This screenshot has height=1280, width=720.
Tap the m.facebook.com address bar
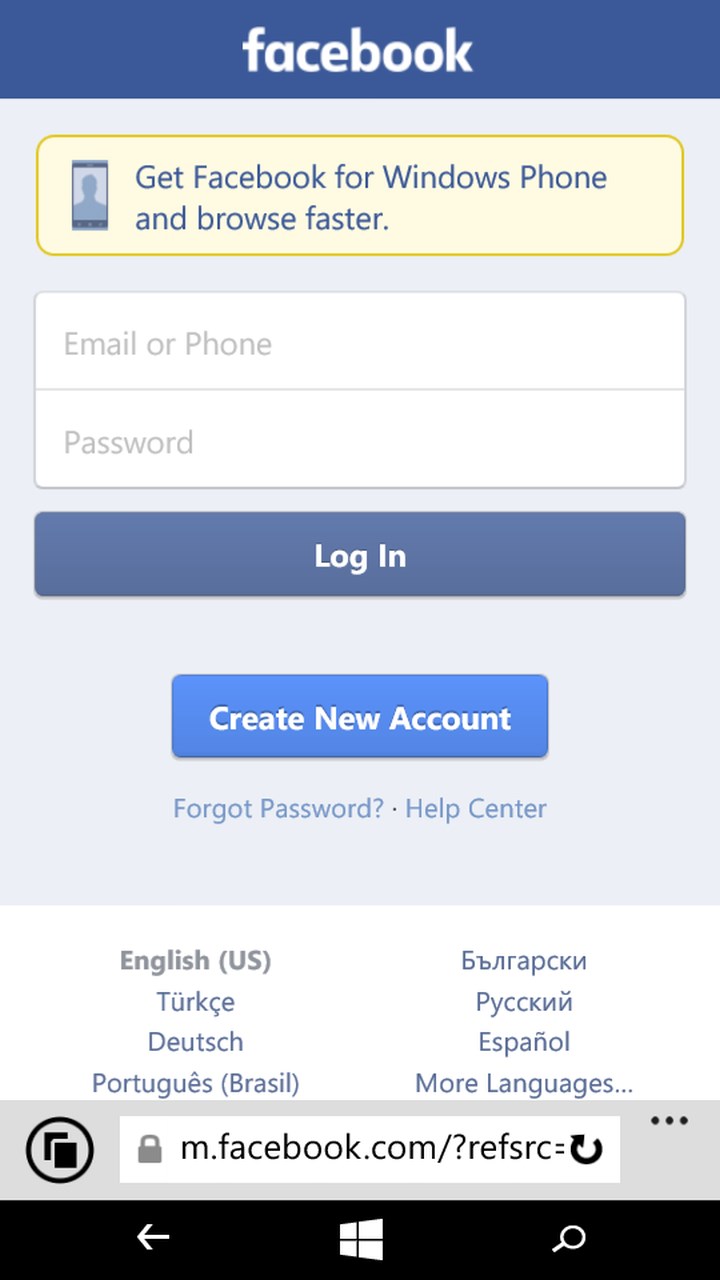point(360,1149)
